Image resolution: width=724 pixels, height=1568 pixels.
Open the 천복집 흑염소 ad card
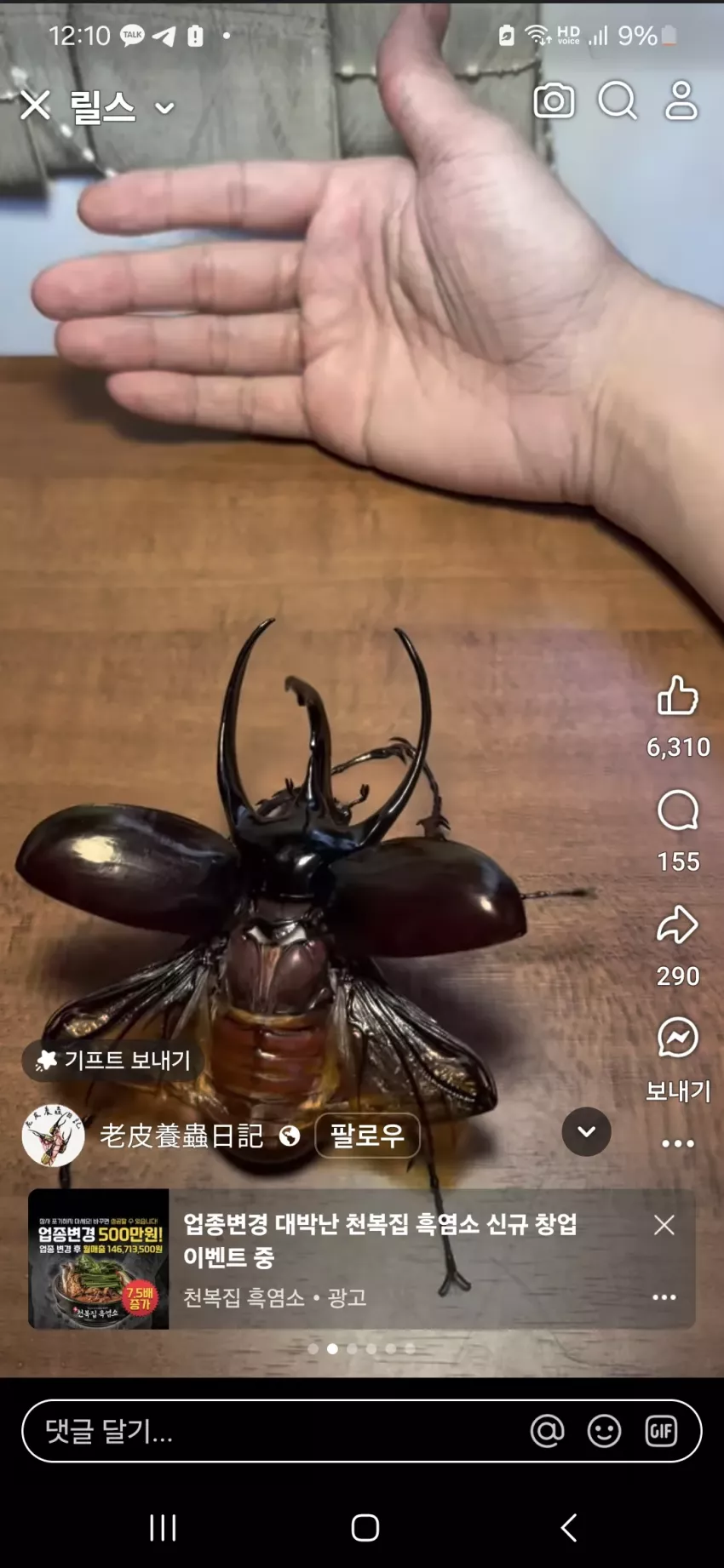click(362, 1259)
